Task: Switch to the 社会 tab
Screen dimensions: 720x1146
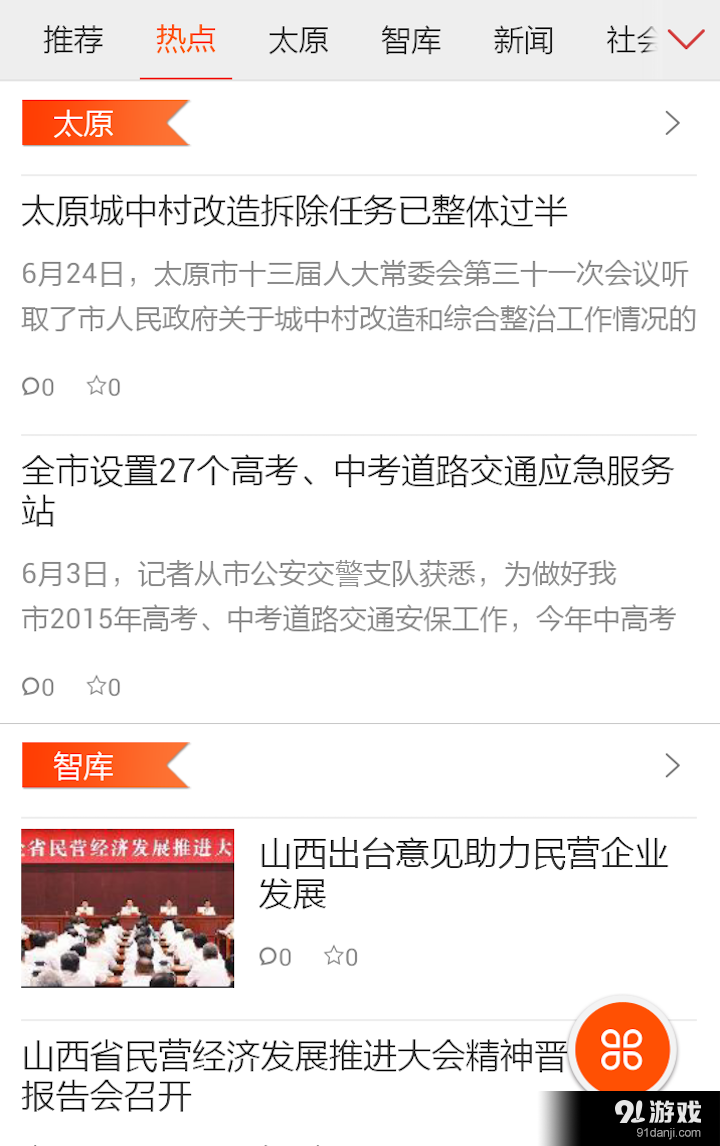Action: (x=630, y=42)
